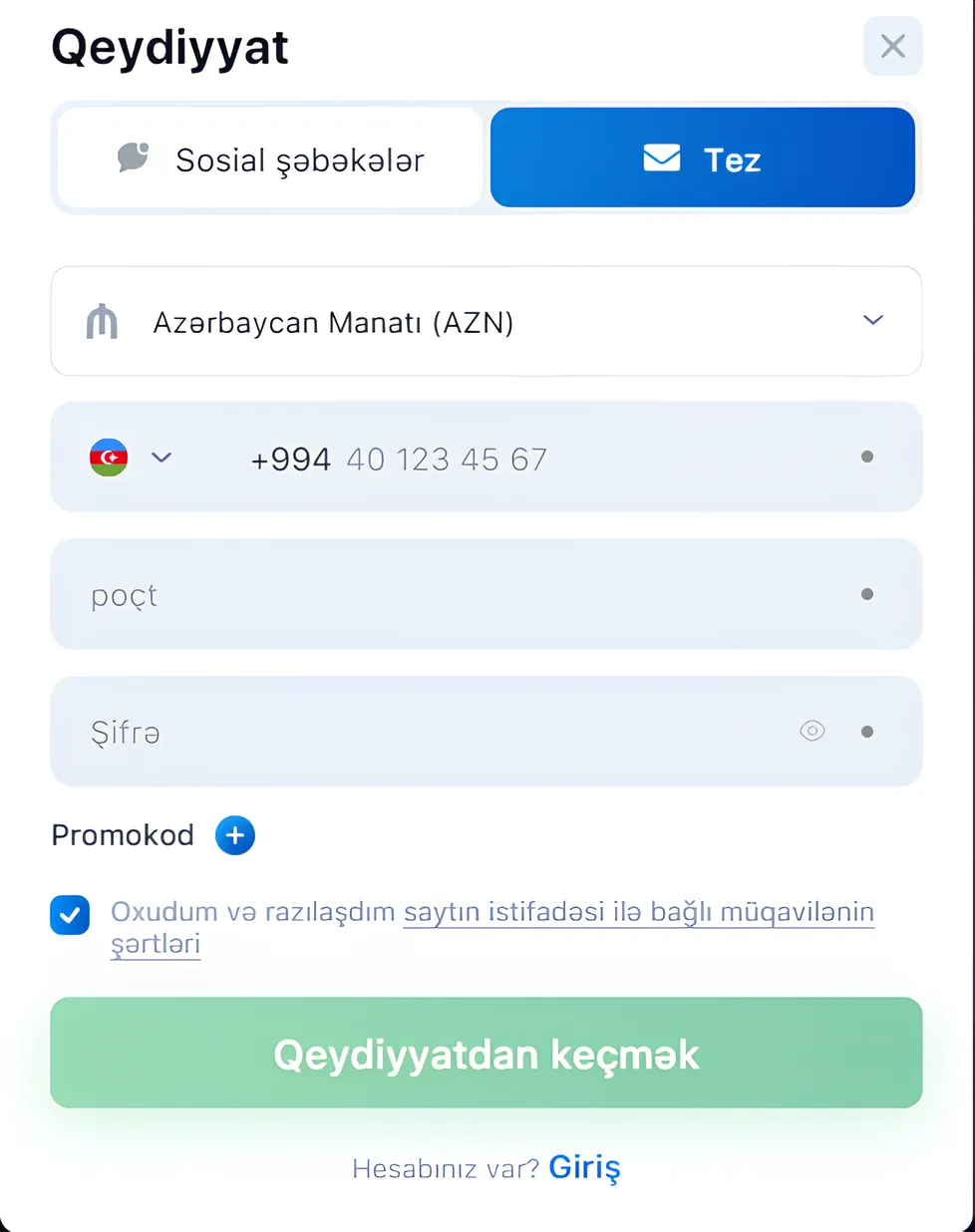The image size is (975, 1232).
Task: Click the Azerbaijani Manat currency symbol icon
Action: pyautogui.click(x=102, y=321)
